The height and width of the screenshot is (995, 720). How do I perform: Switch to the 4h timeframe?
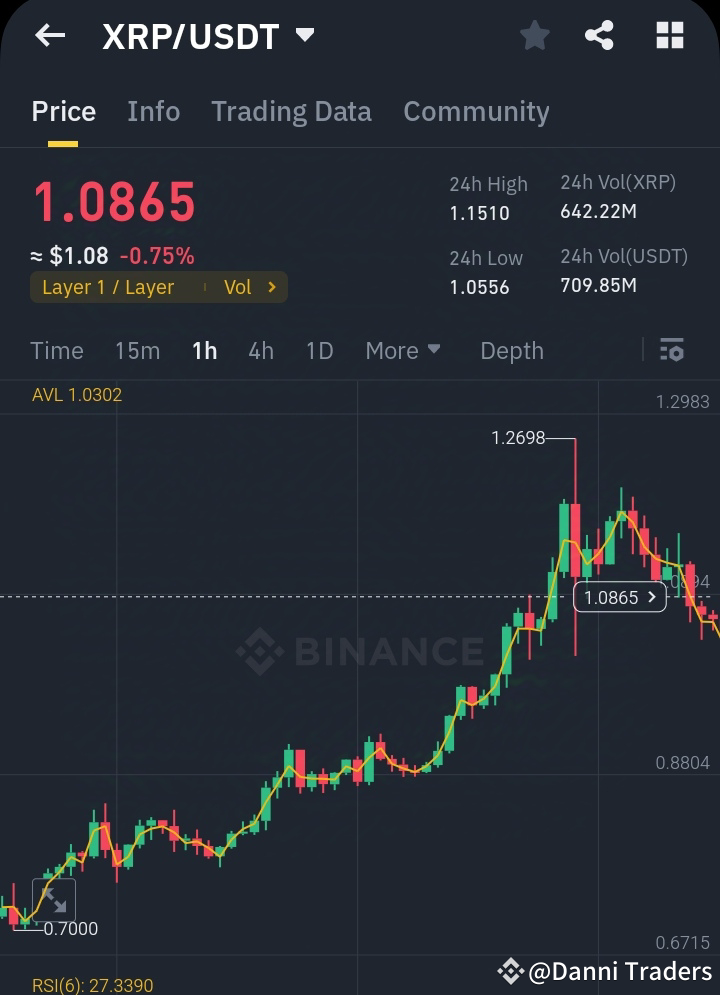coord(261,351)
